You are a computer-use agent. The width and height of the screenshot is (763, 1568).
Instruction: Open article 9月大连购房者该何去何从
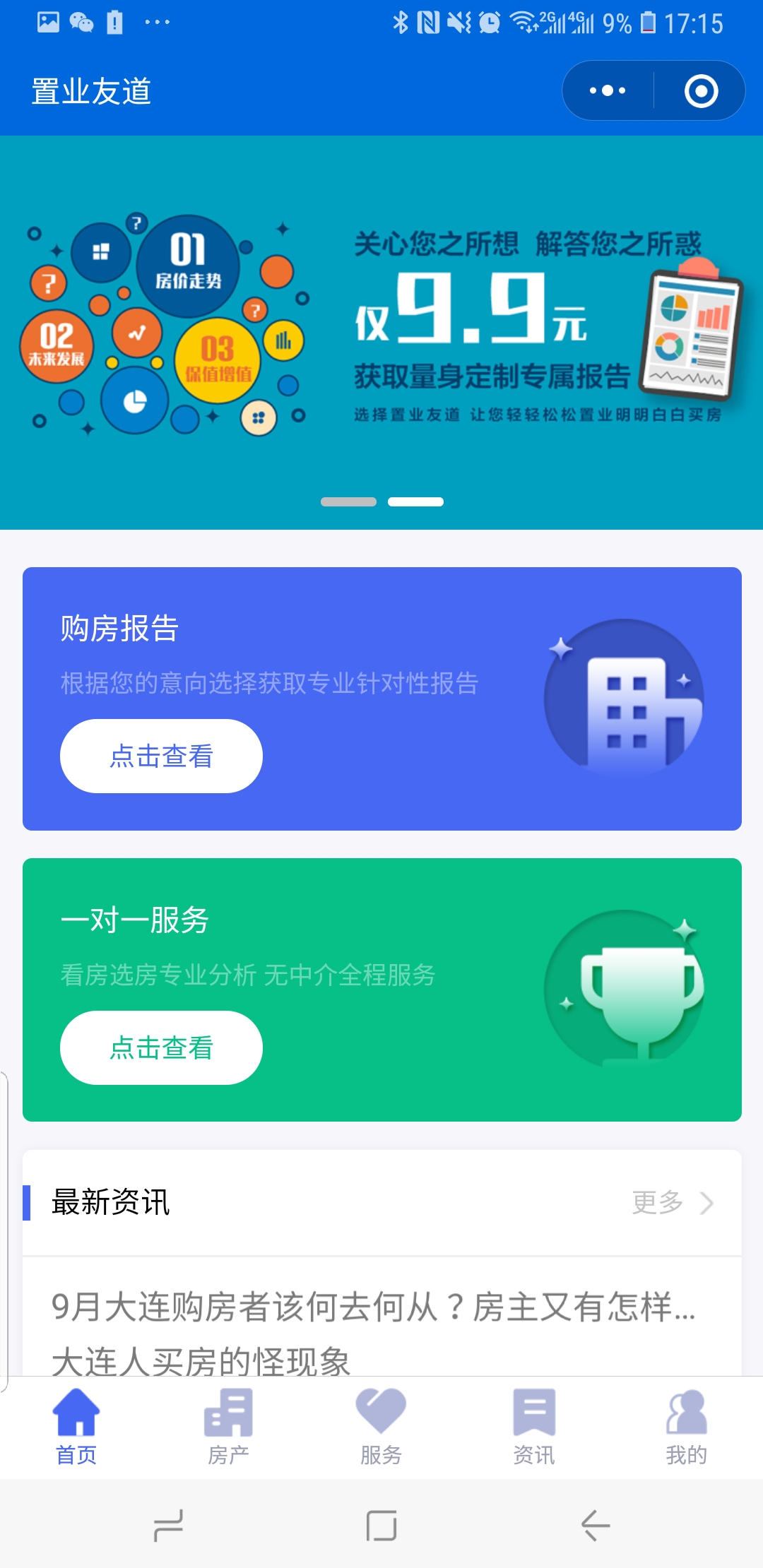374,1307
